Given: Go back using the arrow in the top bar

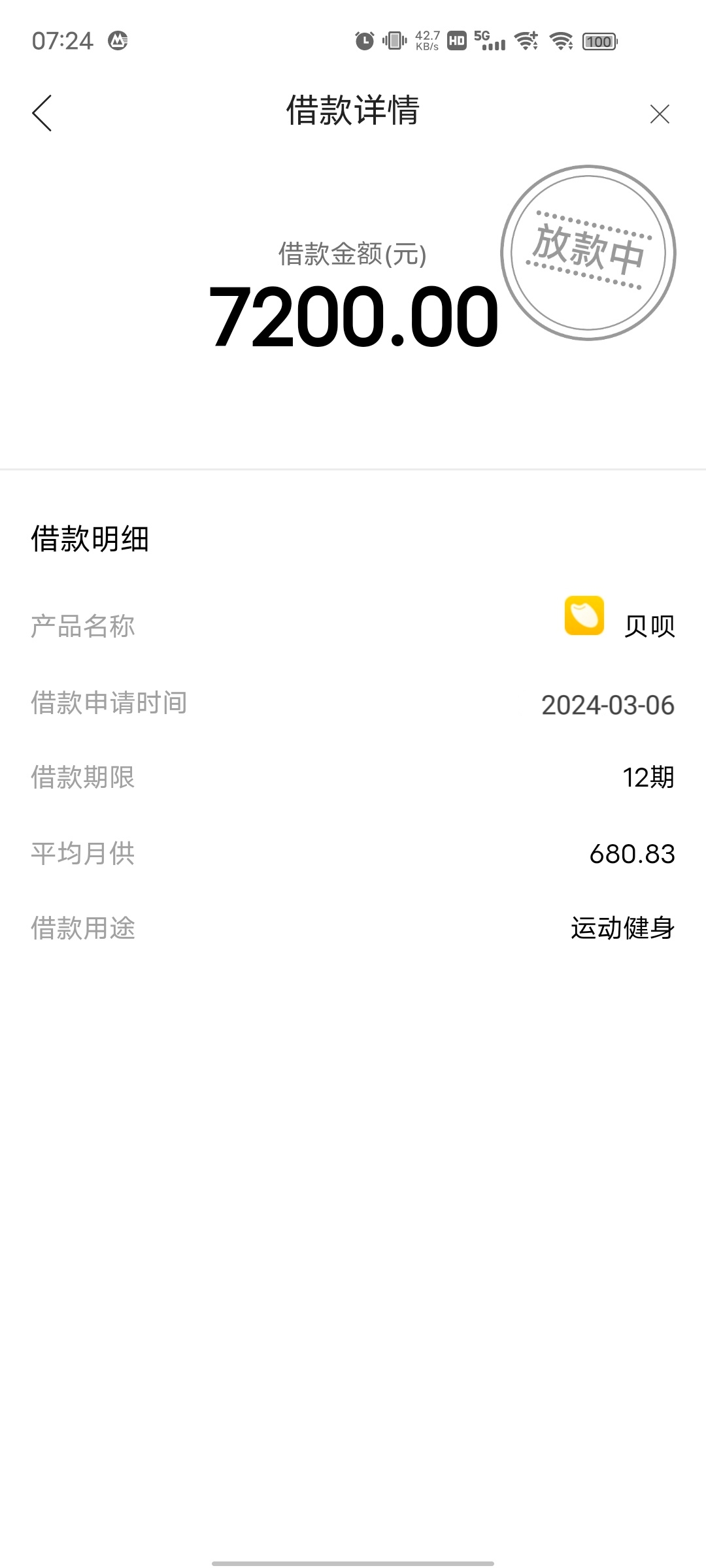Looking at the screenshot, I should (x=42, y=113).
